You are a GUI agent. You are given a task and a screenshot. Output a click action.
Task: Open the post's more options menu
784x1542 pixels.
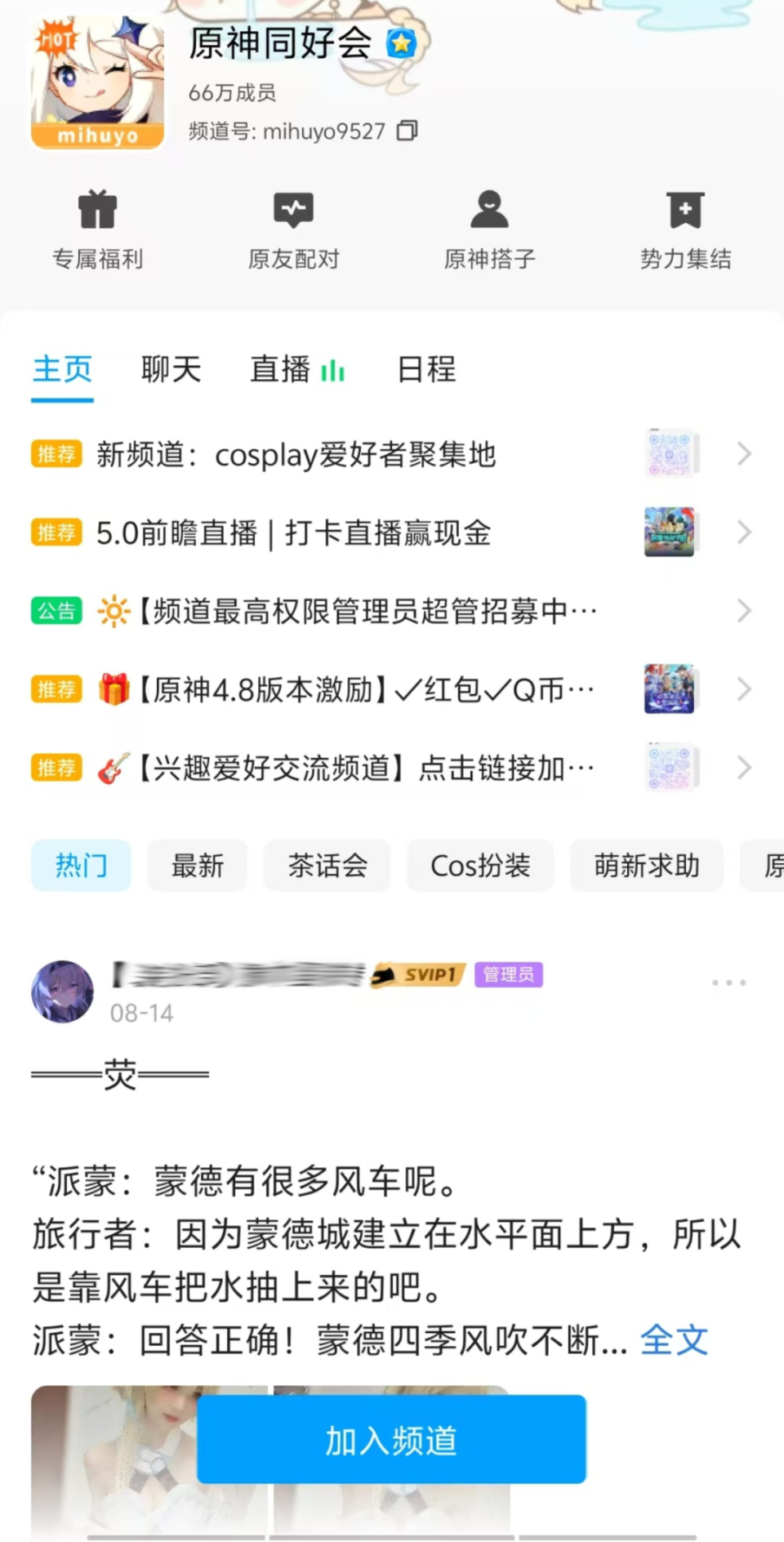coord(728,983)
